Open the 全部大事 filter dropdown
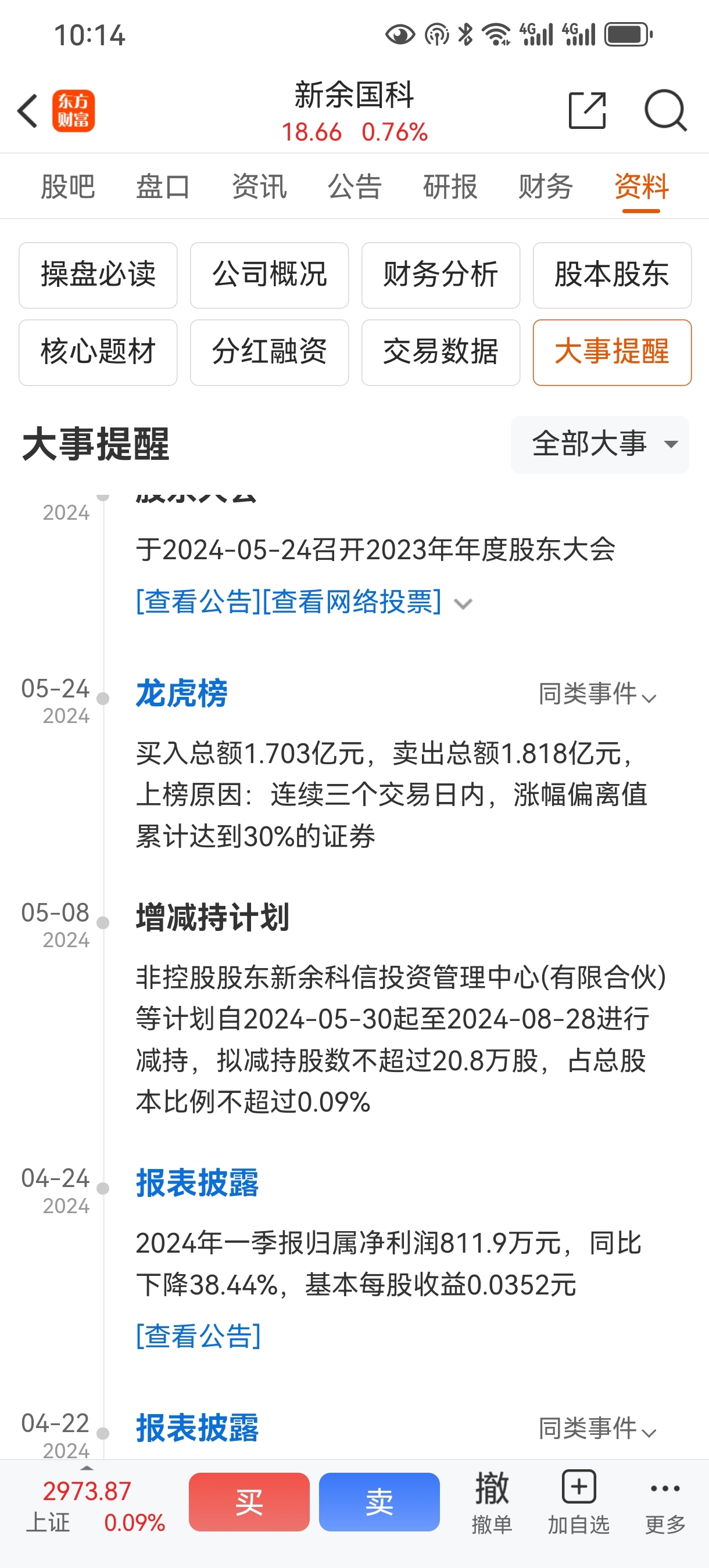Viewport: 709px width, 1568px height. [x=600, y=444]
